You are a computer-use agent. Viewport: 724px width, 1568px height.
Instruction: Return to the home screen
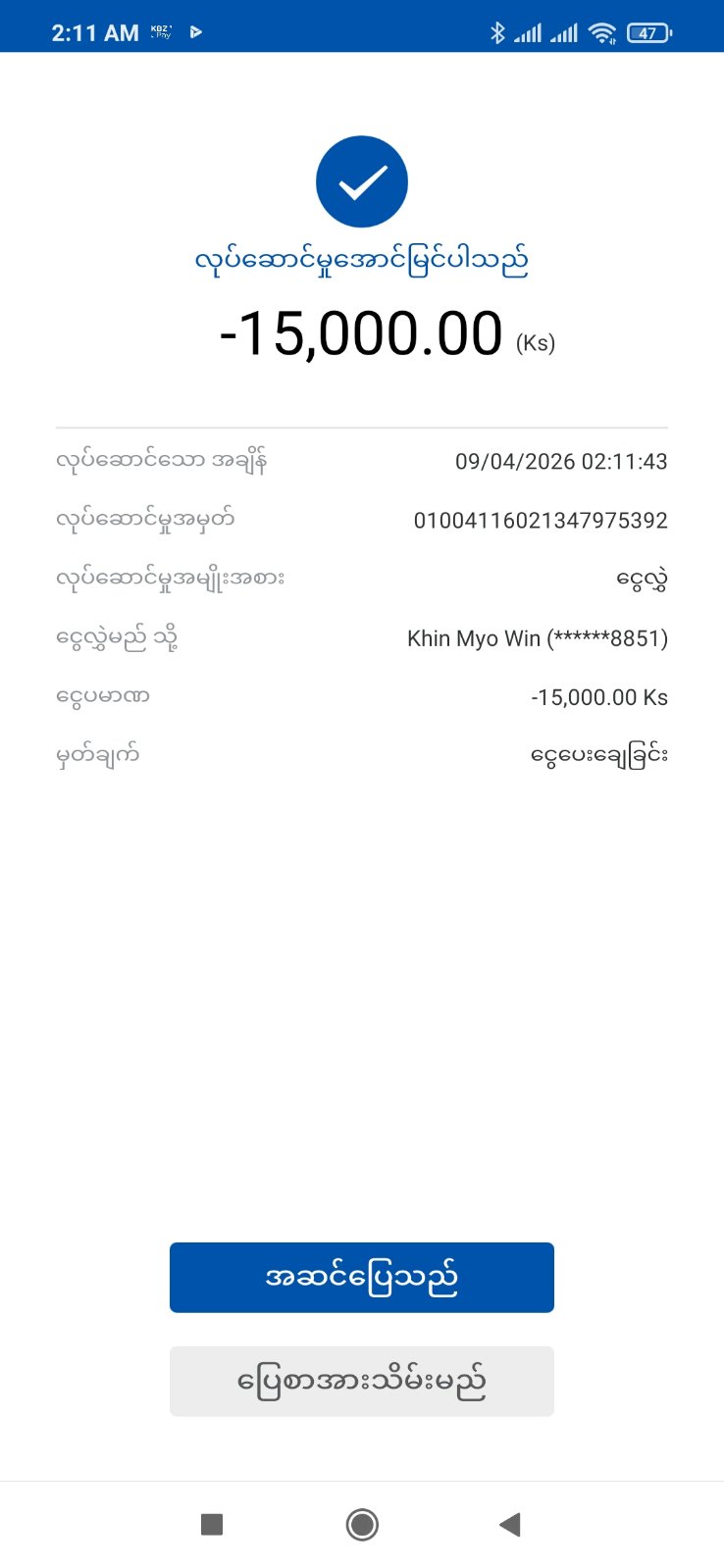point(362,1524)
